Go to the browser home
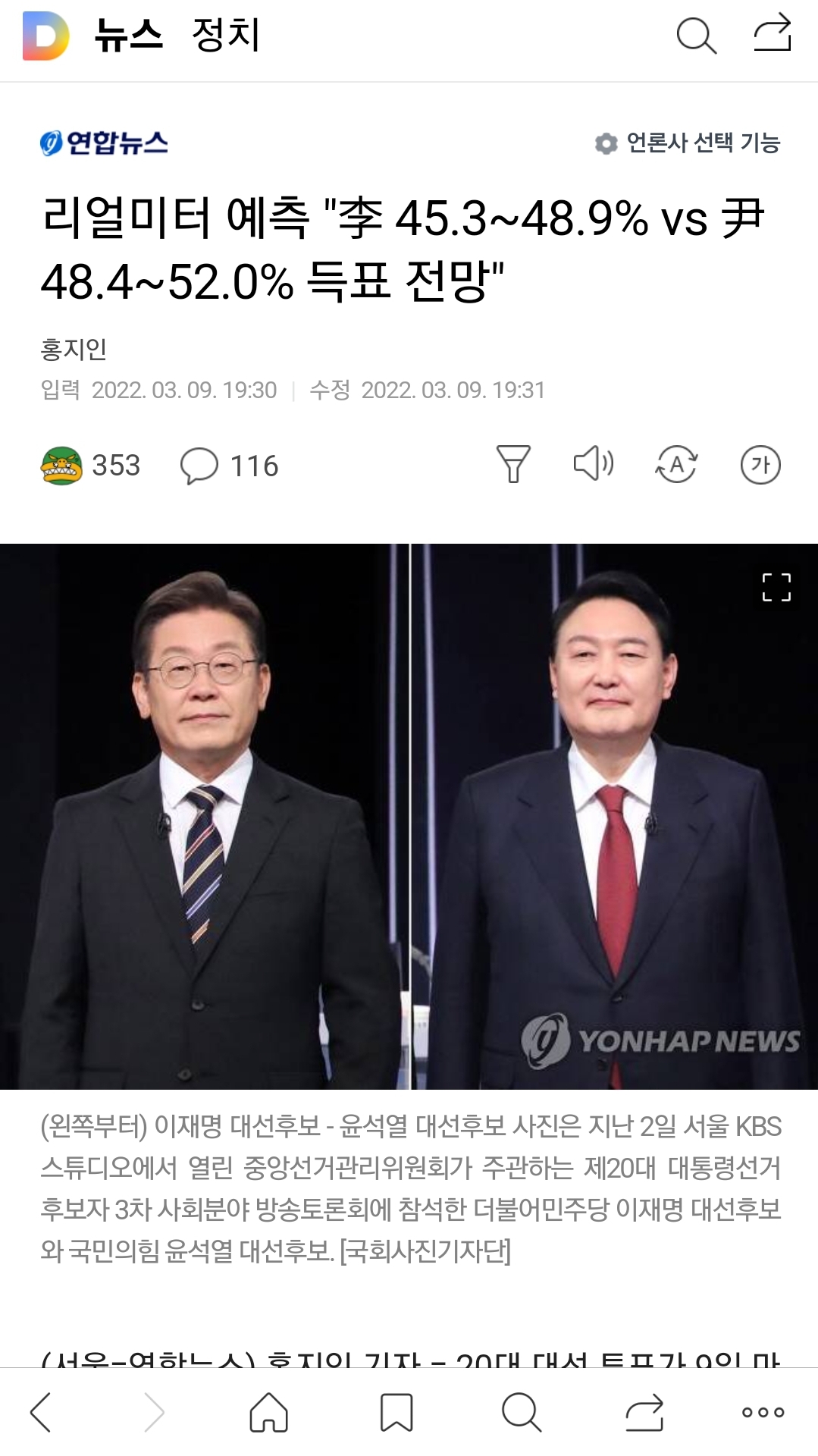The image size is (818, 1456). tap(269, 1412)
